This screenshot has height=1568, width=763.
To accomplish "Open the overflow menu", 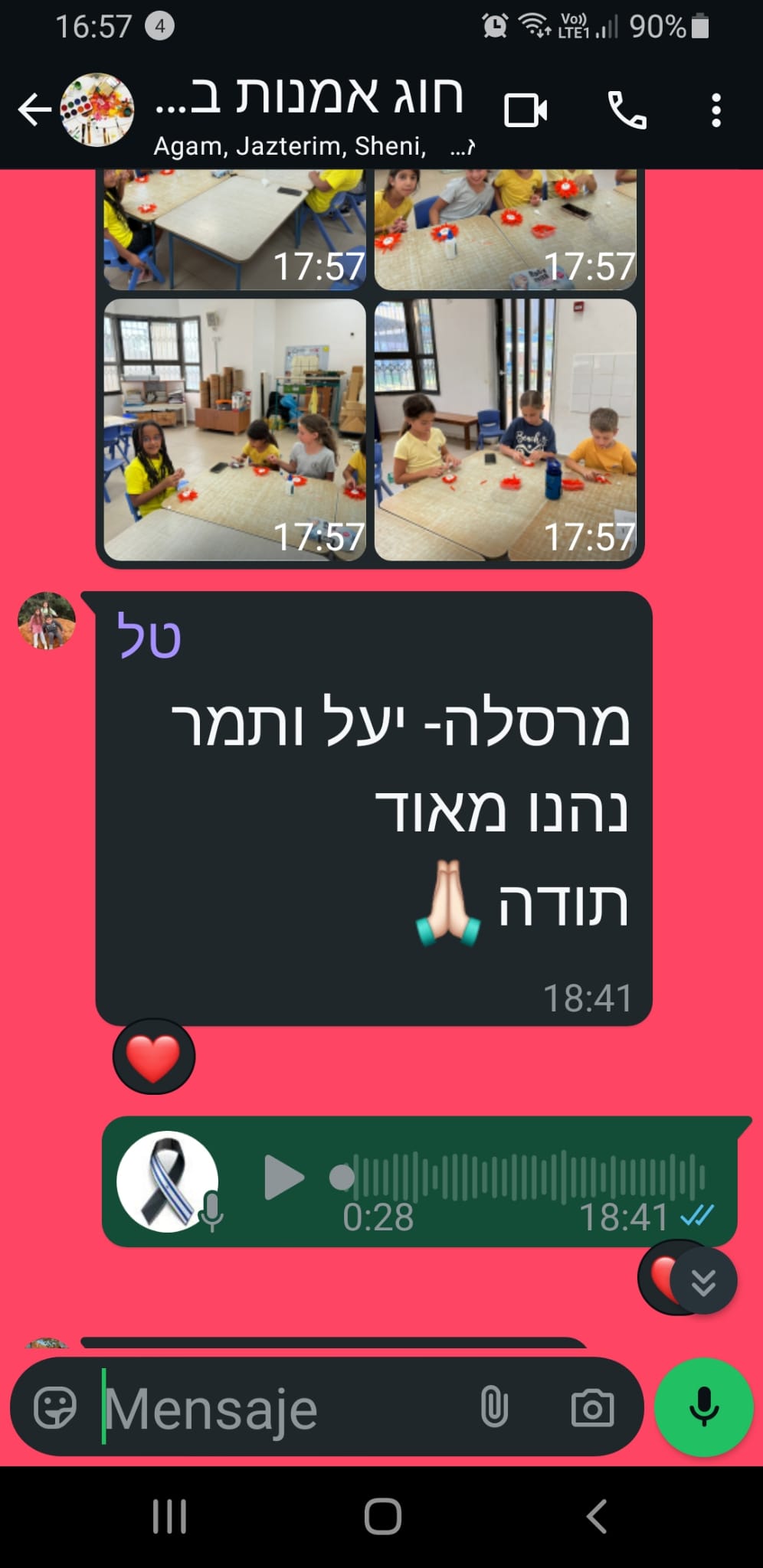I will click(x=716, y=110).
